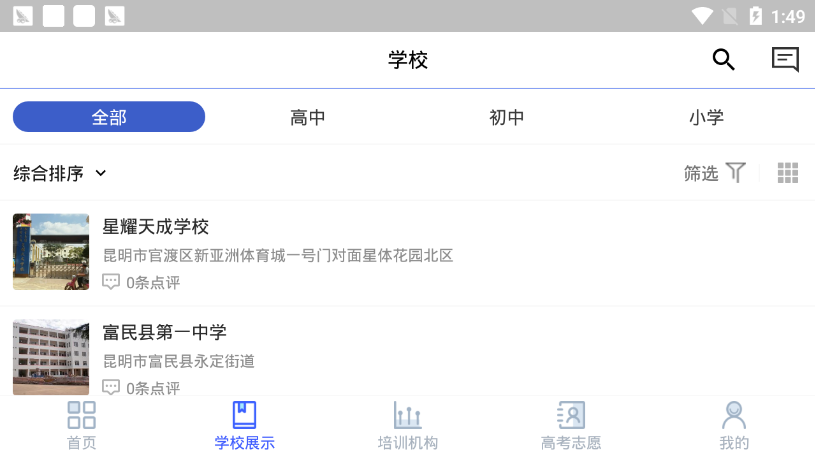
Task: Switch to the 初中 tab
Action: (507, 117)
